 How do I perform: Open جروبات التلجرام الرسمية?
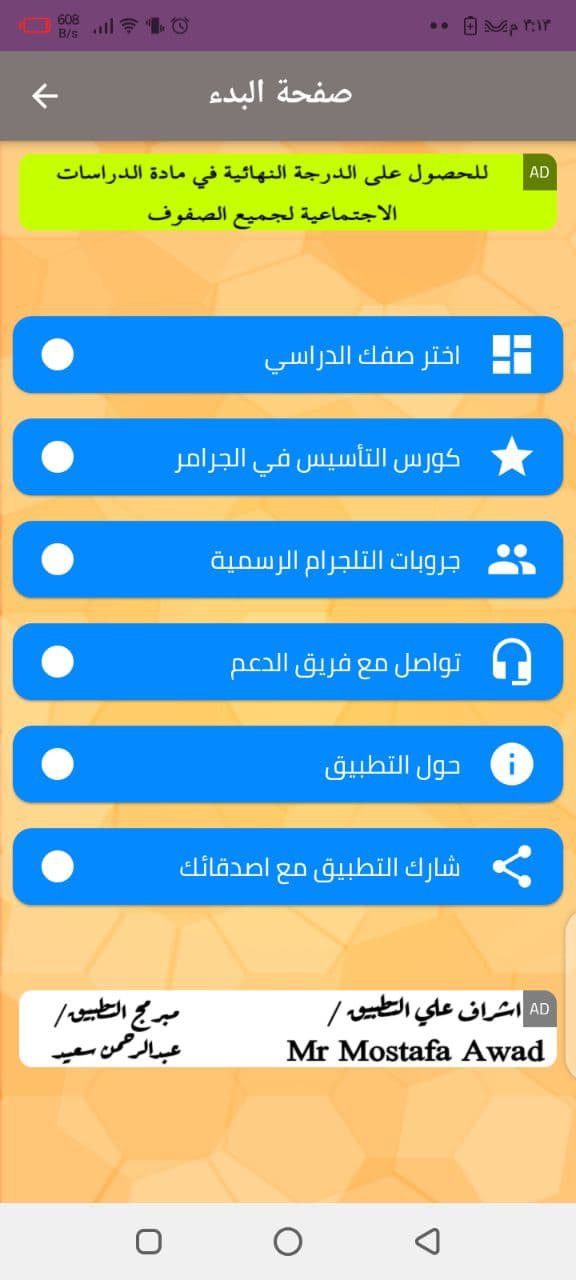tap(288, 559)
